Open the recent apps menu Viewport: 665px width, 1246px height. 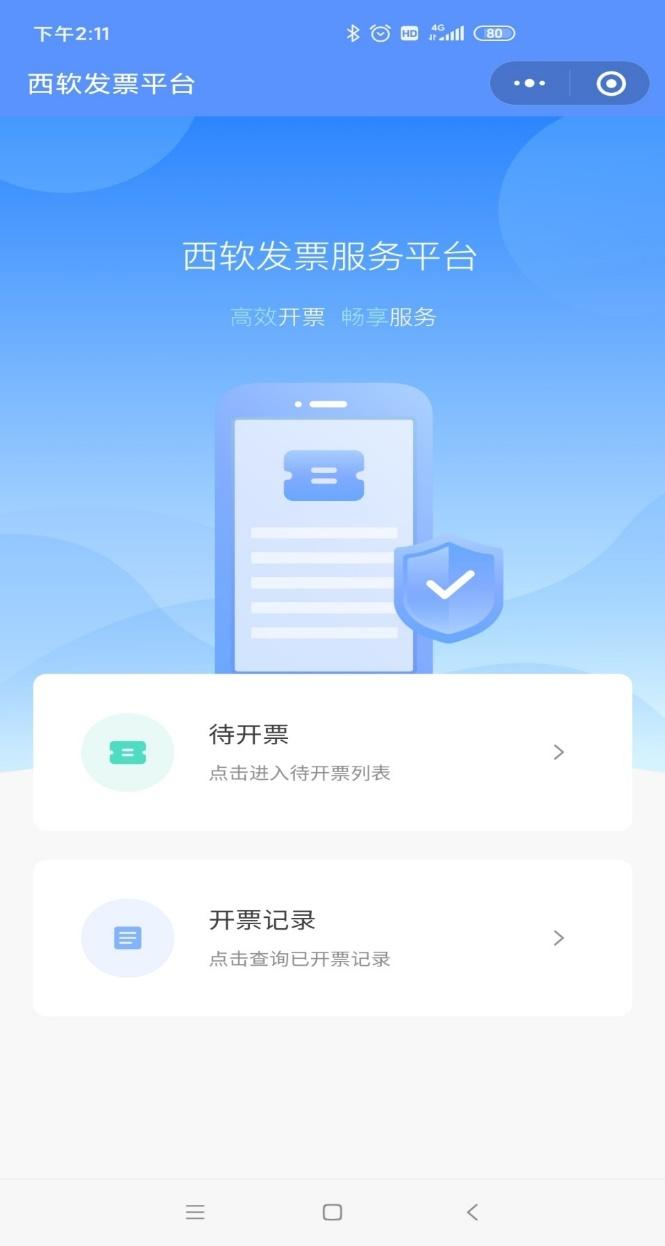195,1212
